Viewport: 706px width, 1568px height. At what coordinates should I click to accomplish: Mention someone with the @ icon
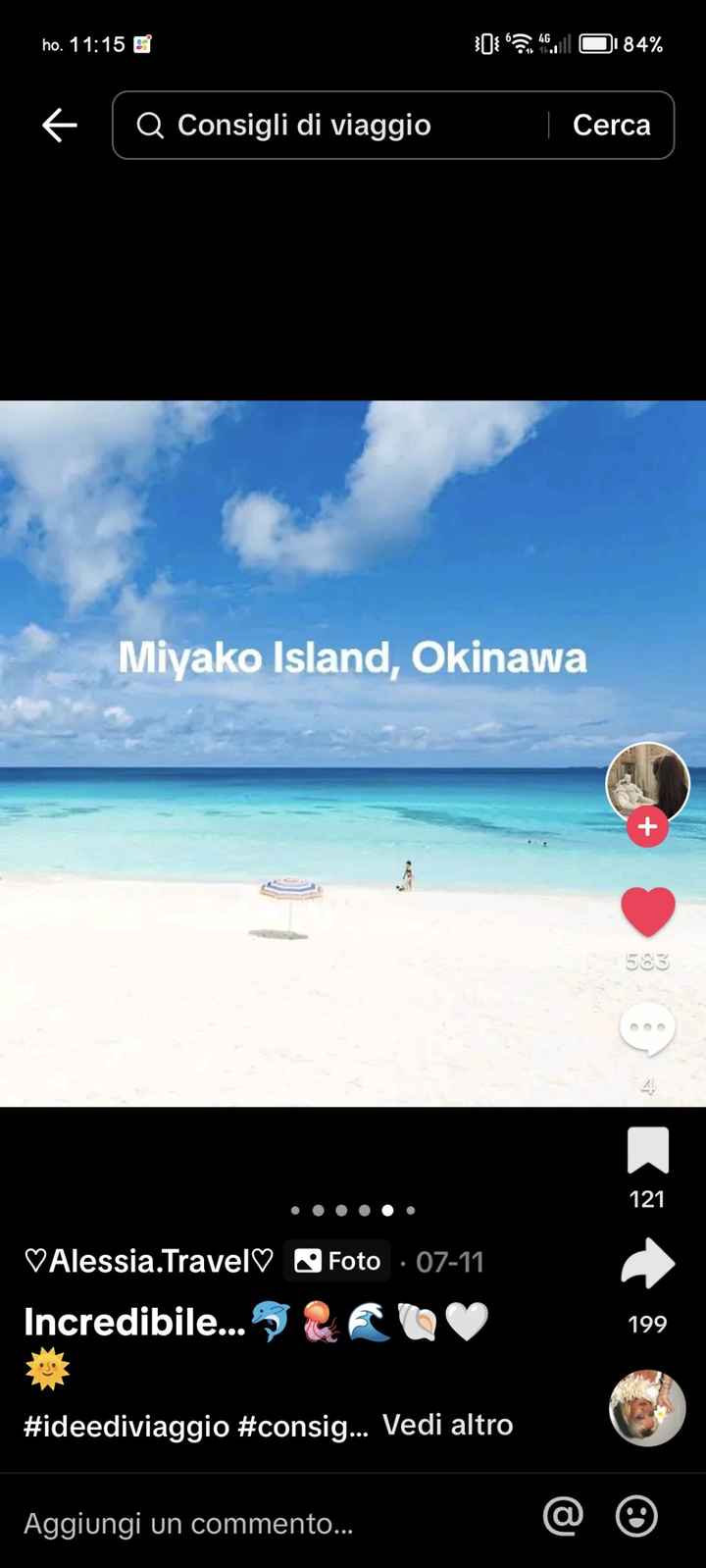point(563,1516)
